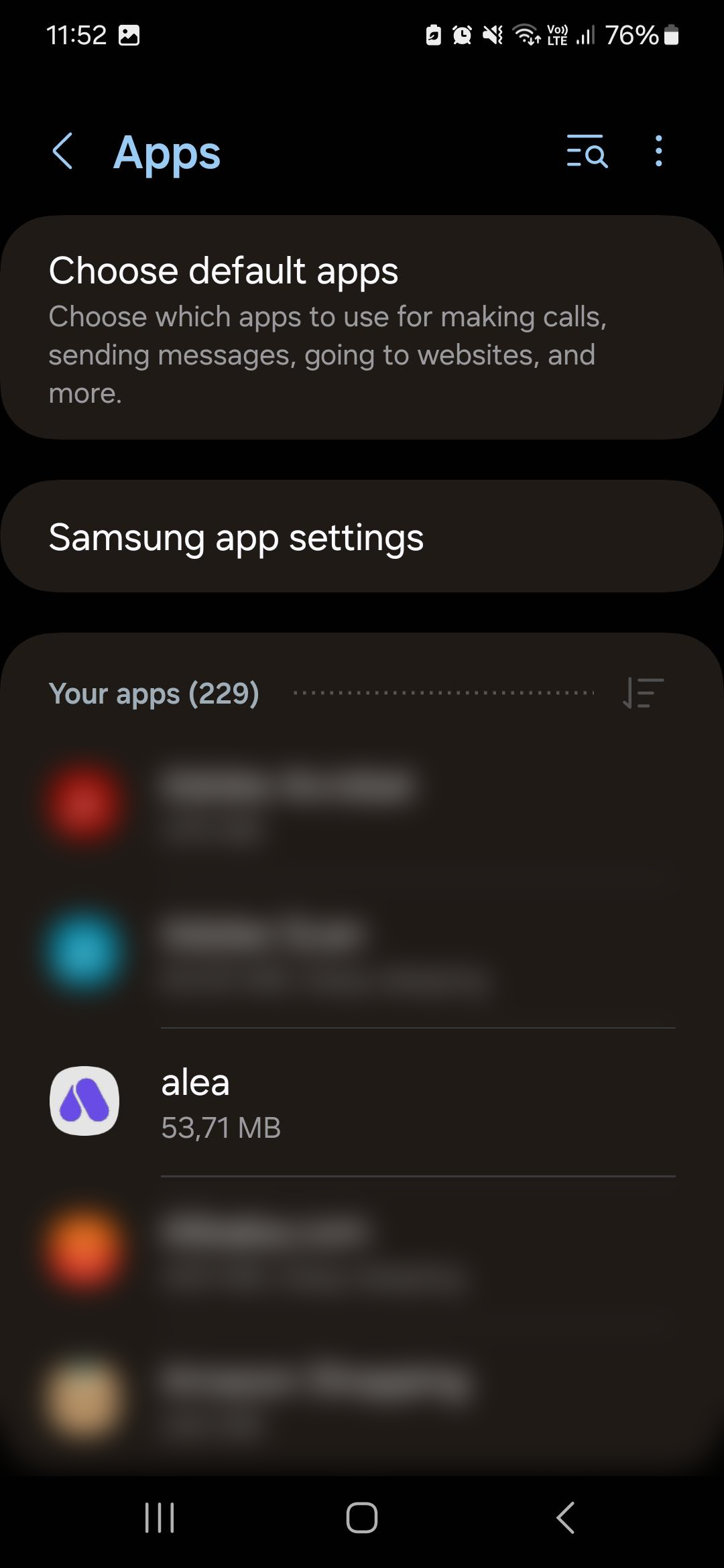This screenshot has width=724, height=1568.
Task: Search the apps list
Action: click(587, 151)
